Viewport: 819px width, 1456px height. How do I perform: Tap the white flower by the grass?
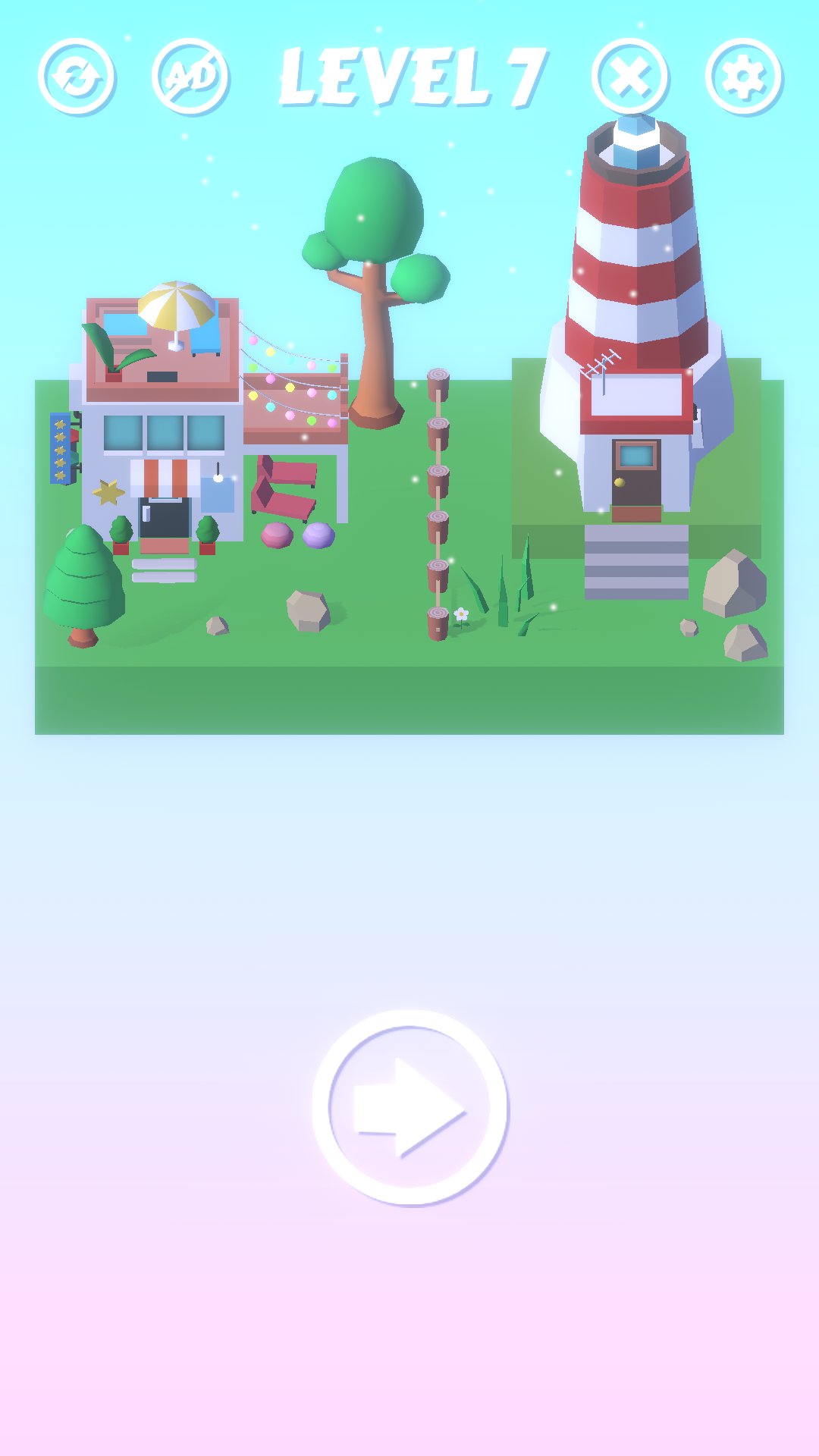[460, 613]
